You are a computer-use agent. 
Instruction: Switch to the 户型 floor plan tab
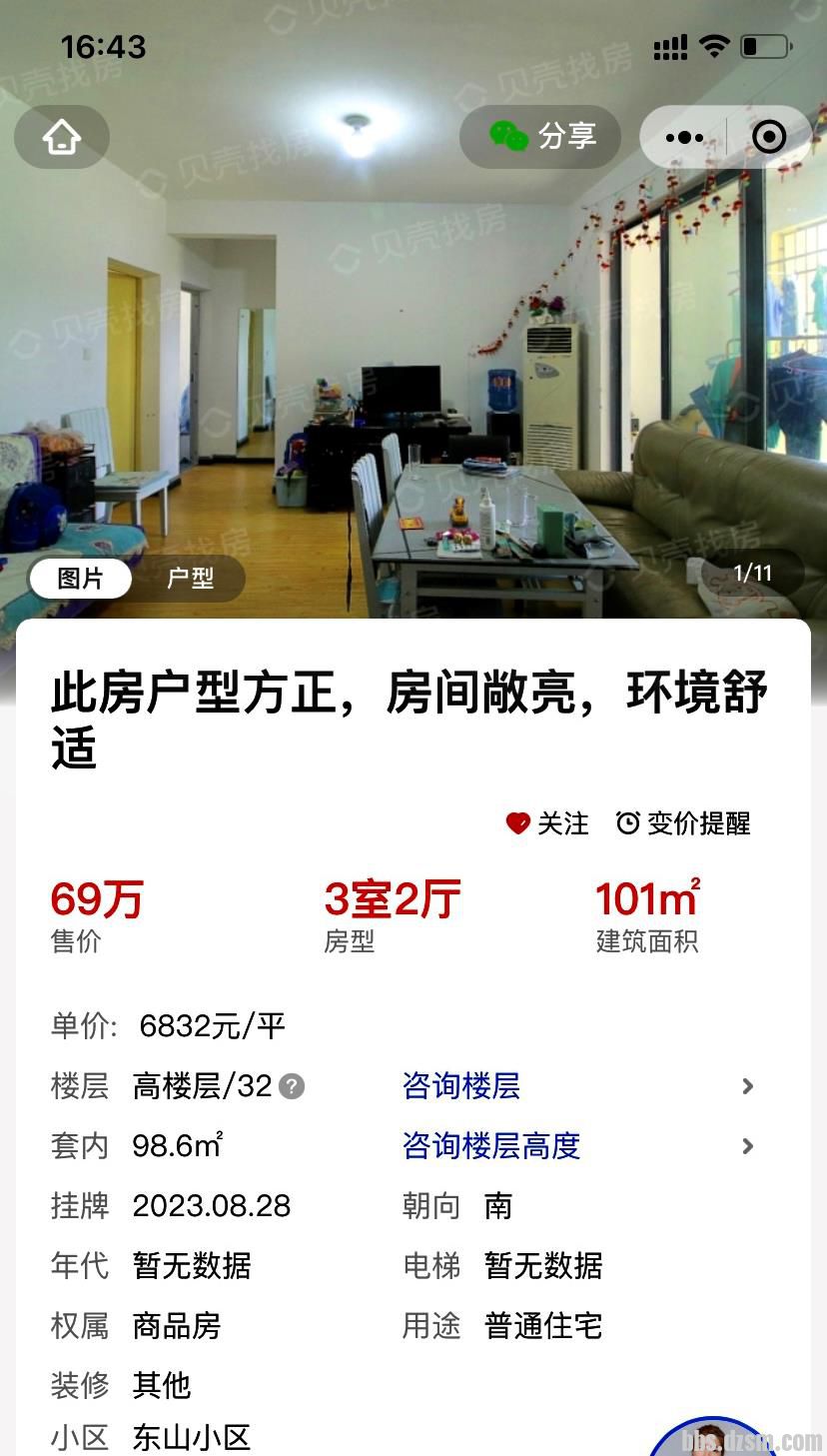[190, 578]
